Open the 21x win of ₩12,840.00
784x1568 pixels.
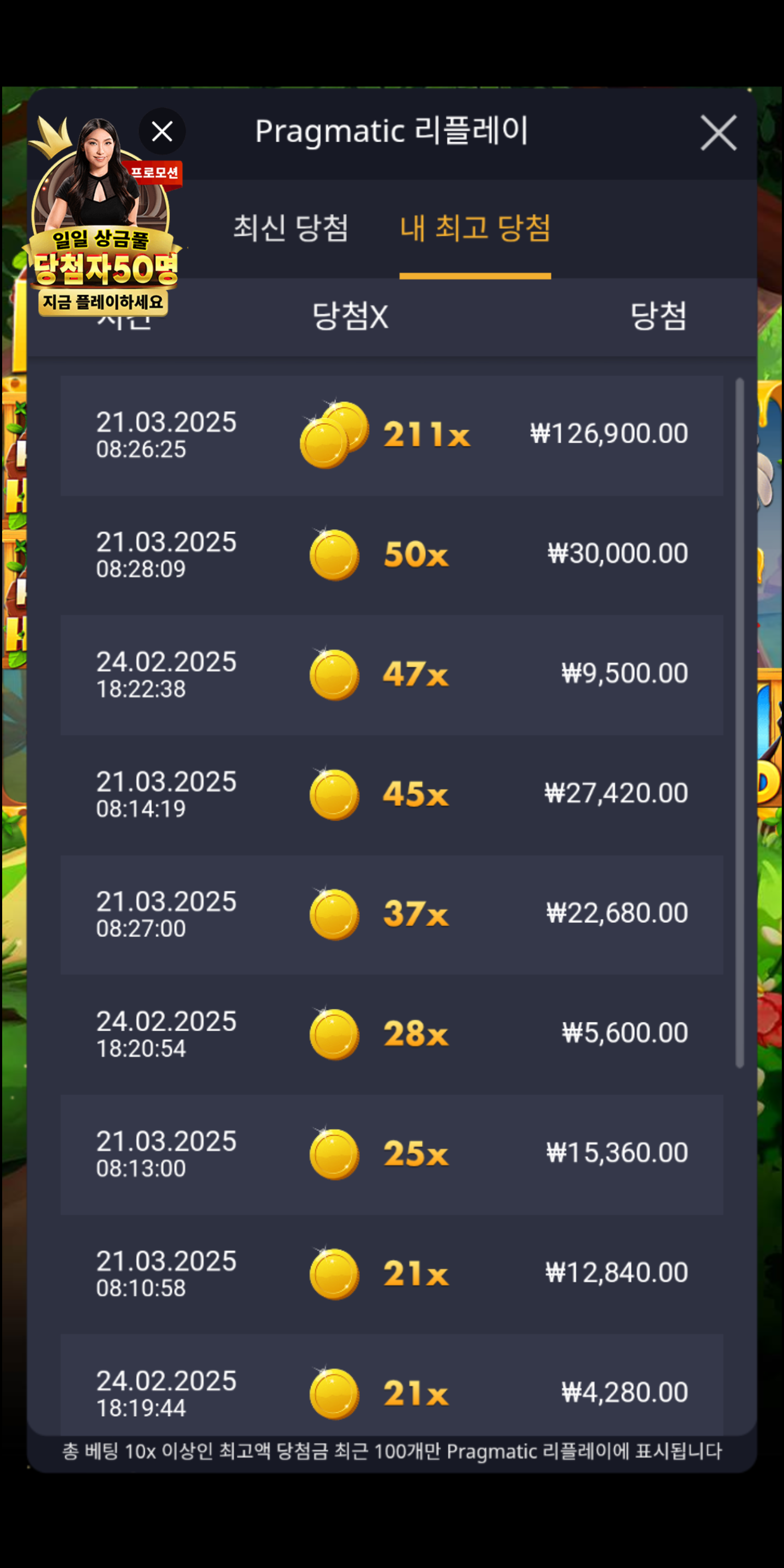tap(391, 1274)
